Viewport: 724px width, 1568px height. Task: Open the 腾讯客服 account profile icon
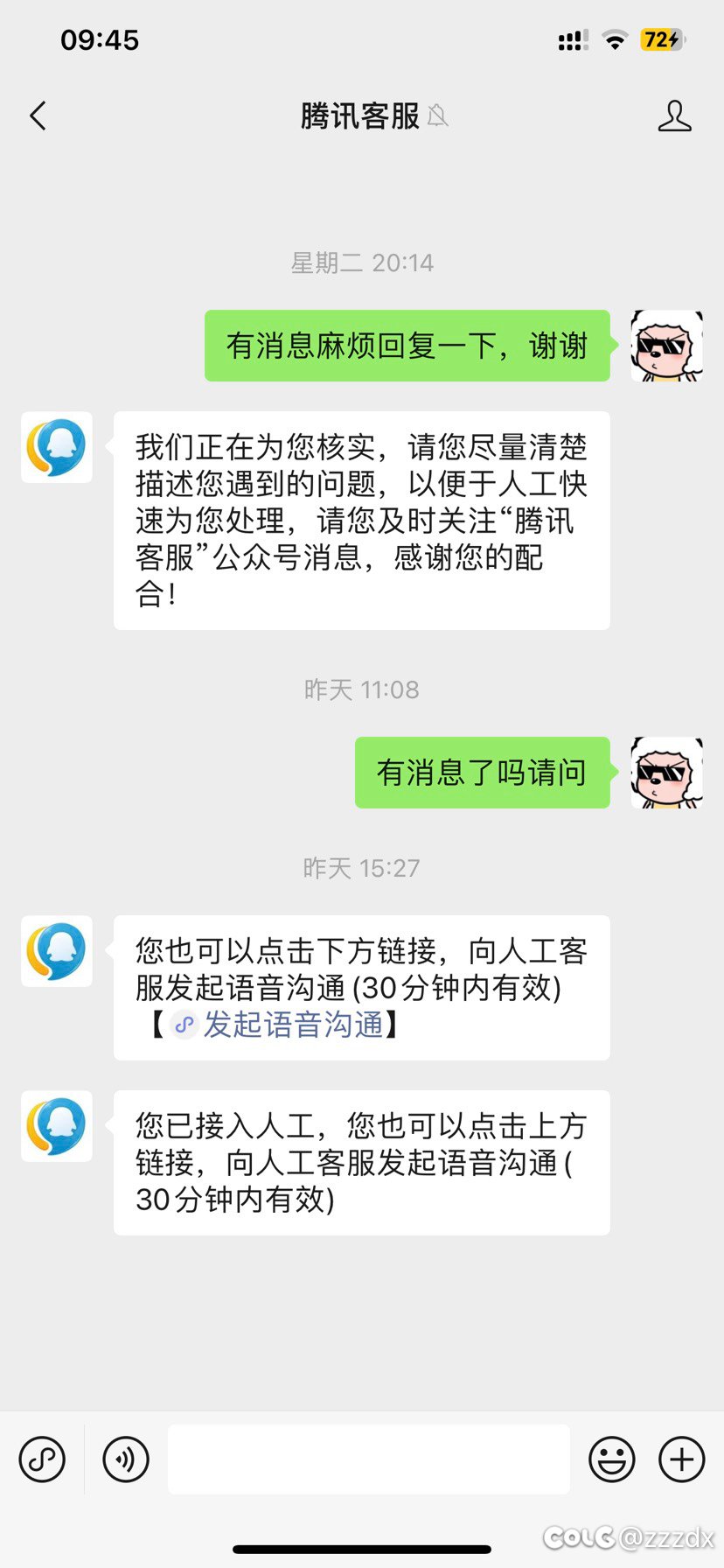pos(674,115)
